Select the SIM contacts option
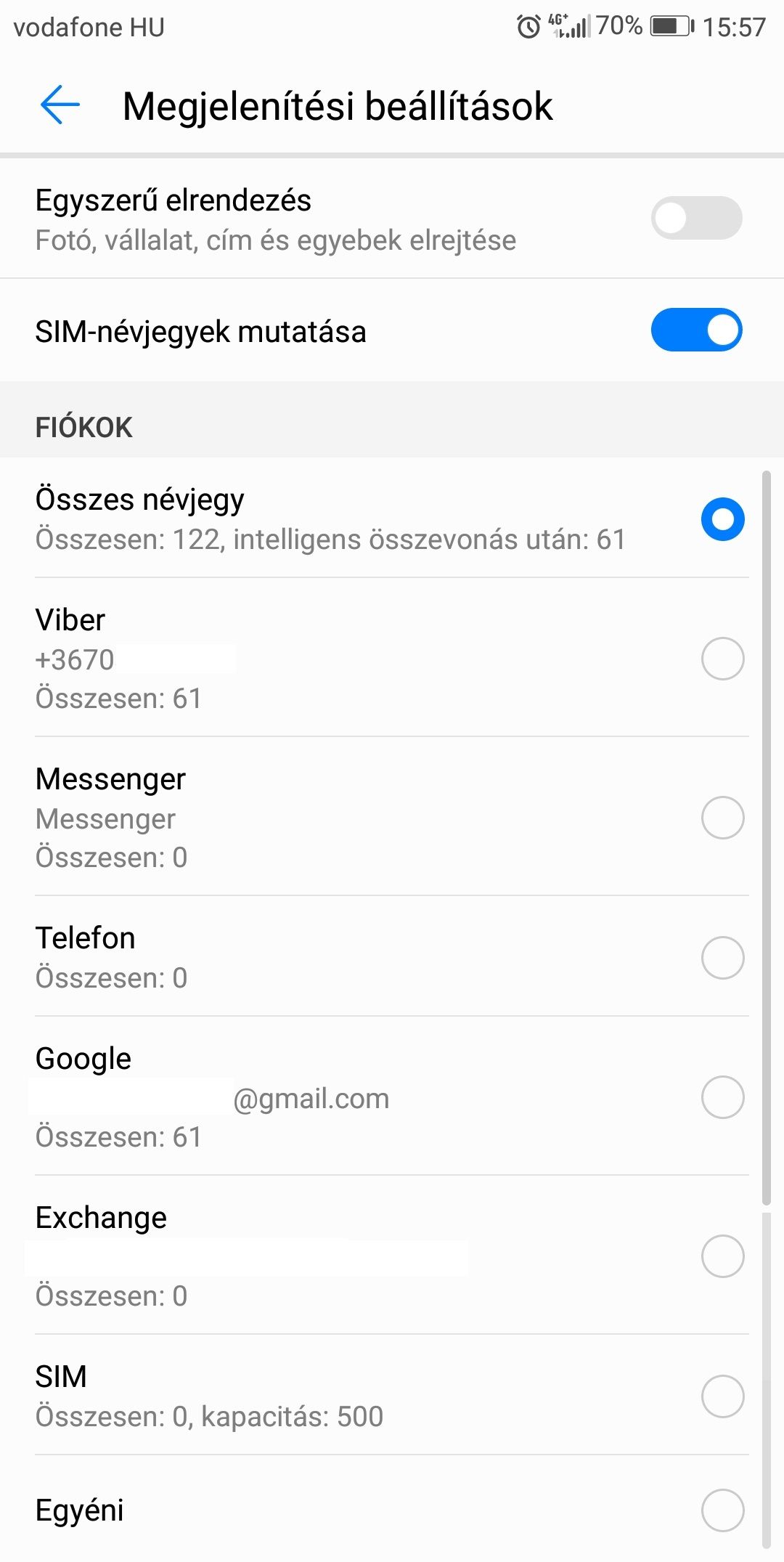Viewport: 784px width, 1562px height. [722, 1396]
